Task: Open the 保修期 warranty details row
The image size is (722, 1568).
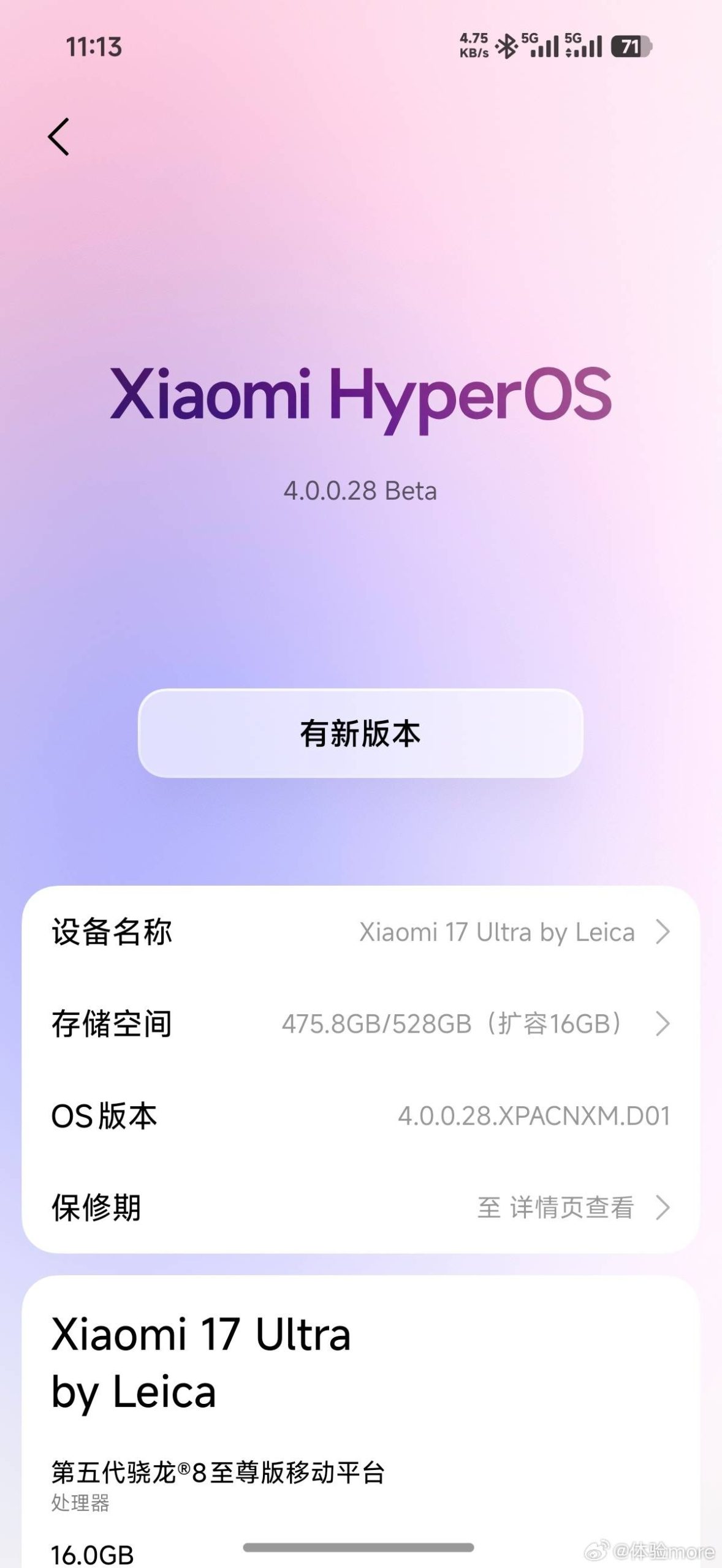Action: tap(360, 1207)
